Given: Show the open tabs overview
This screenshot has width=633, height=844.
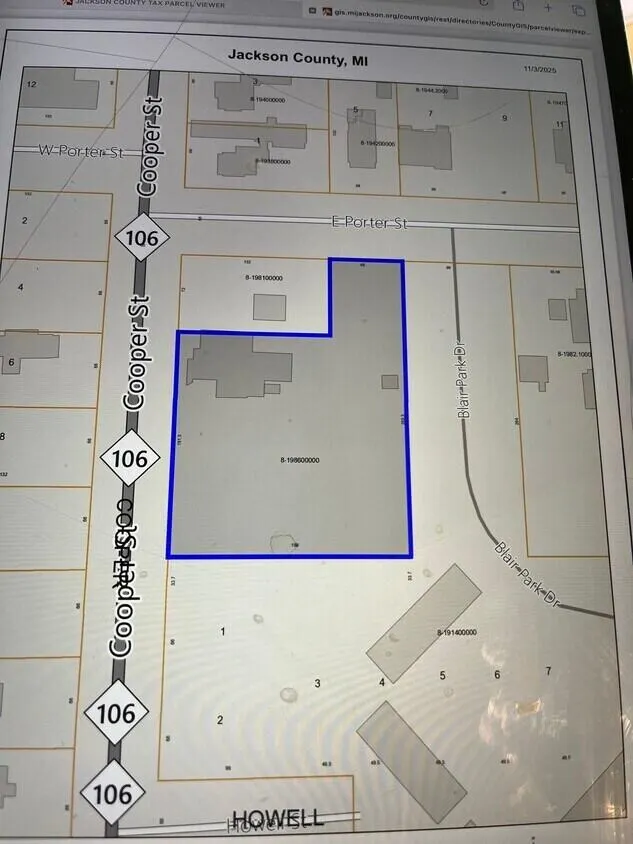Looking at the screenshot, I should click(578, 9).
